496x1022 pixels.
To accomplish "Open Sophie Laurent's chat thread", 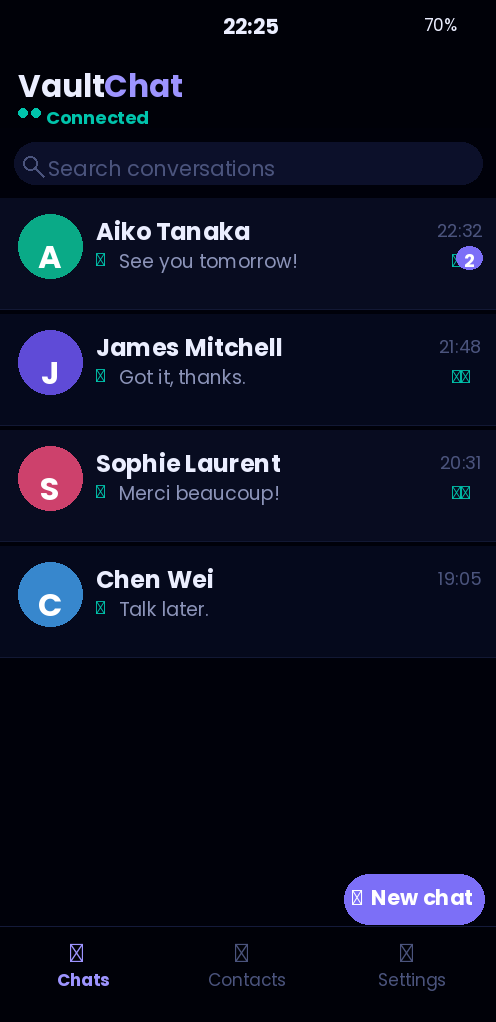I will (248, 486).
